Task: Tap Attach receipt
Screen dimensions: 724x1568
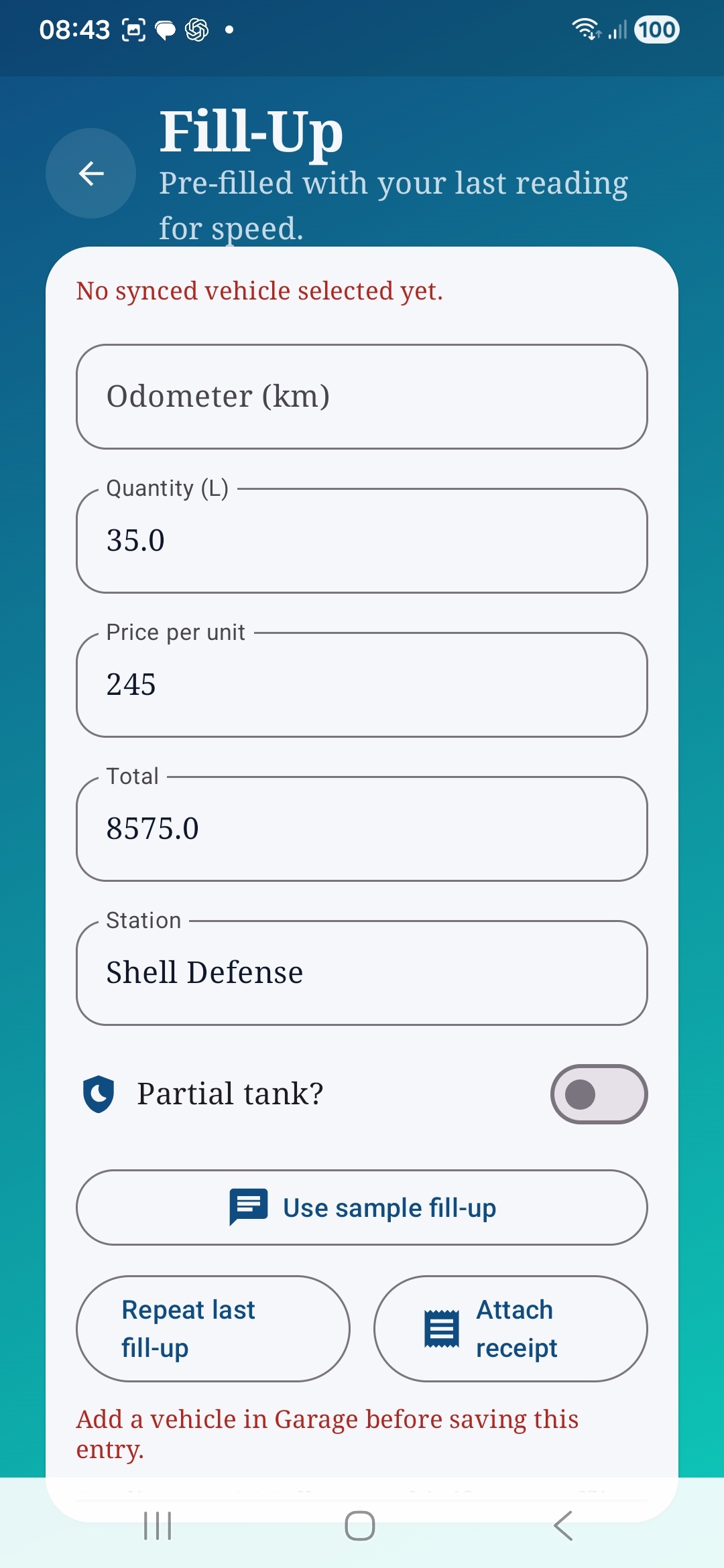Action: (x=509, y=1328)
